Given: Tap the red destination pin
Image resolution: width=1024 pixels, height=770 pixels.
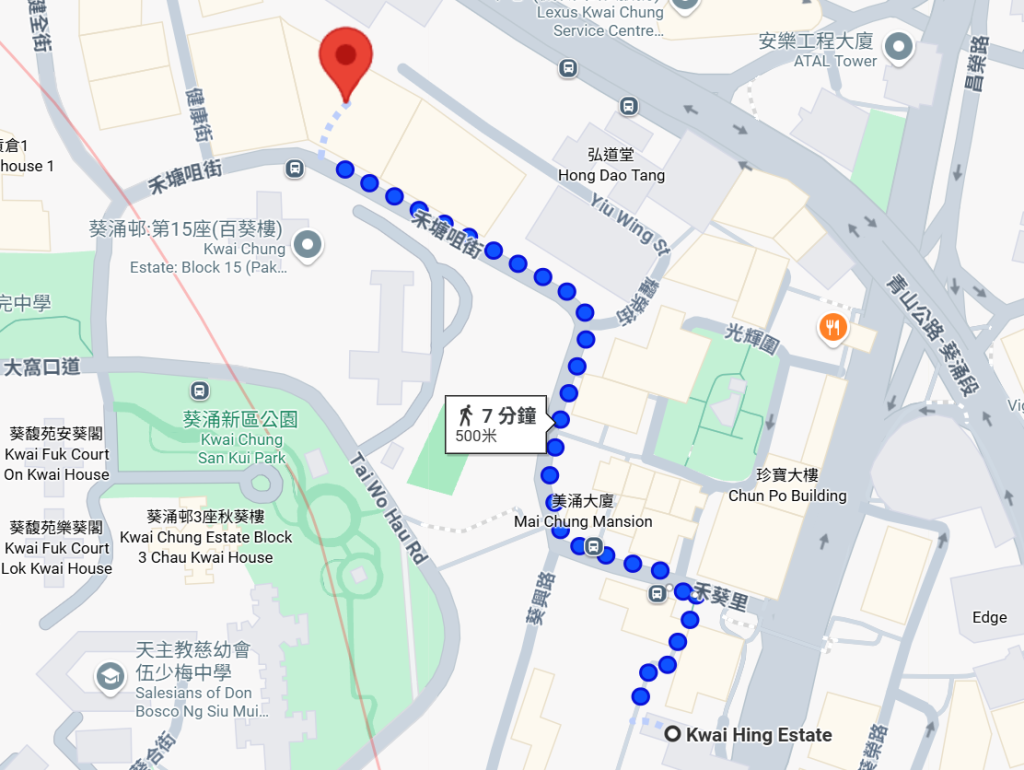Looking at the screenshot, I should [x=346, y=58].
